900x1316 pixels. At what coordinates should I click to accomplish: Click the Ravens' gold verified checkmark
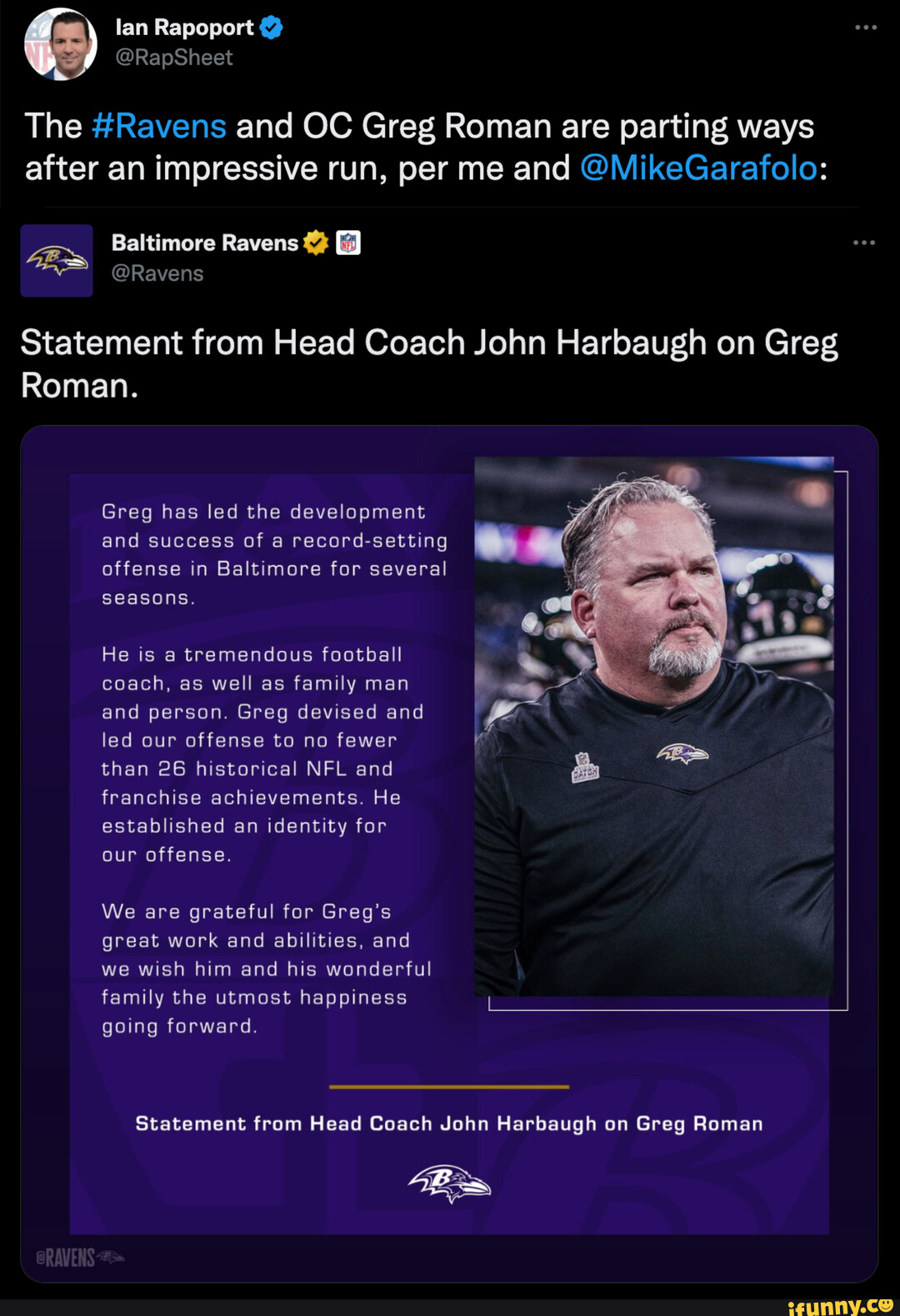pyautogui.click(x=315, y=243)
